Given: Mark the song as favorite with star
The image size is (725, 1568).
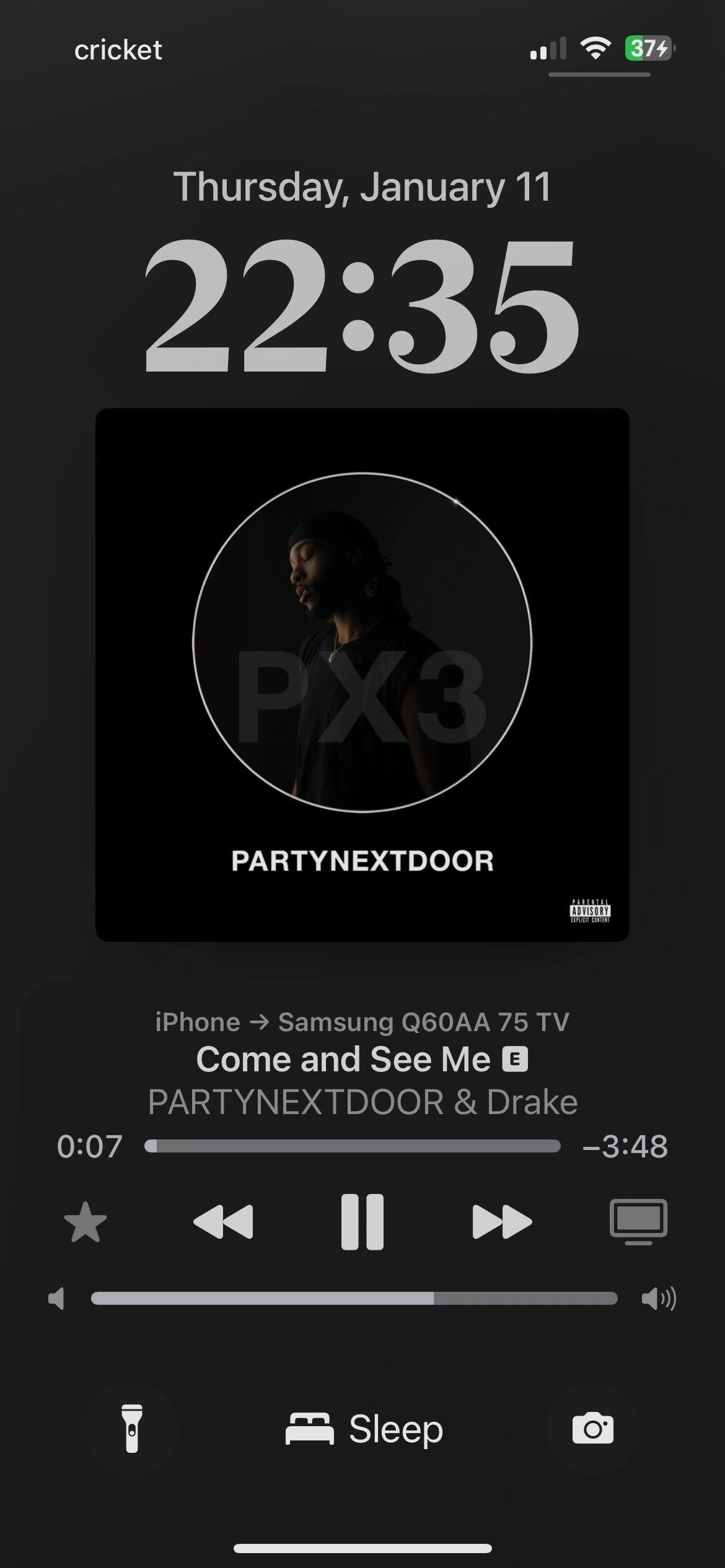Looking at the screenshot, I should (x=86, y=1222).
